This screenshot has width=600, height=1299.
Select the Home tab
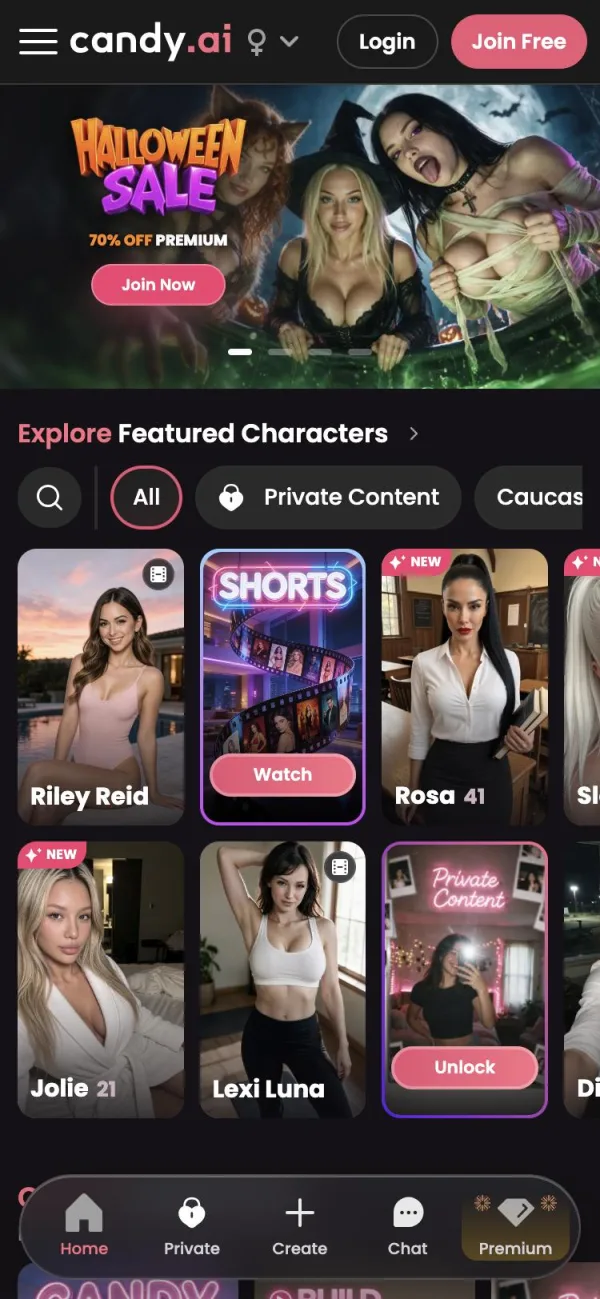(84, 1226)
